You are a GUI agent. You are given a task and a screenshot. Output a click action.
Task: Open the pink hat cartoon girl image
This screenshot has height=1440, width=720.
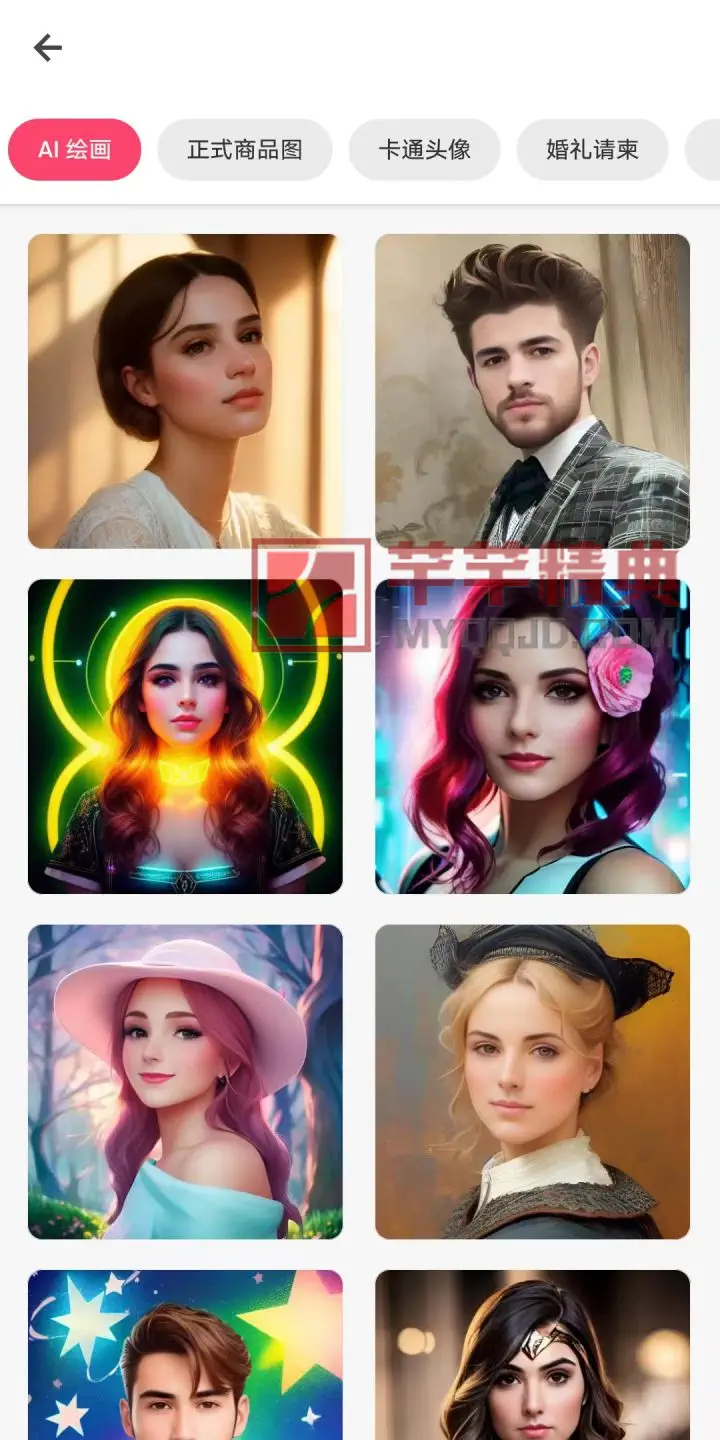(185, 1082)
